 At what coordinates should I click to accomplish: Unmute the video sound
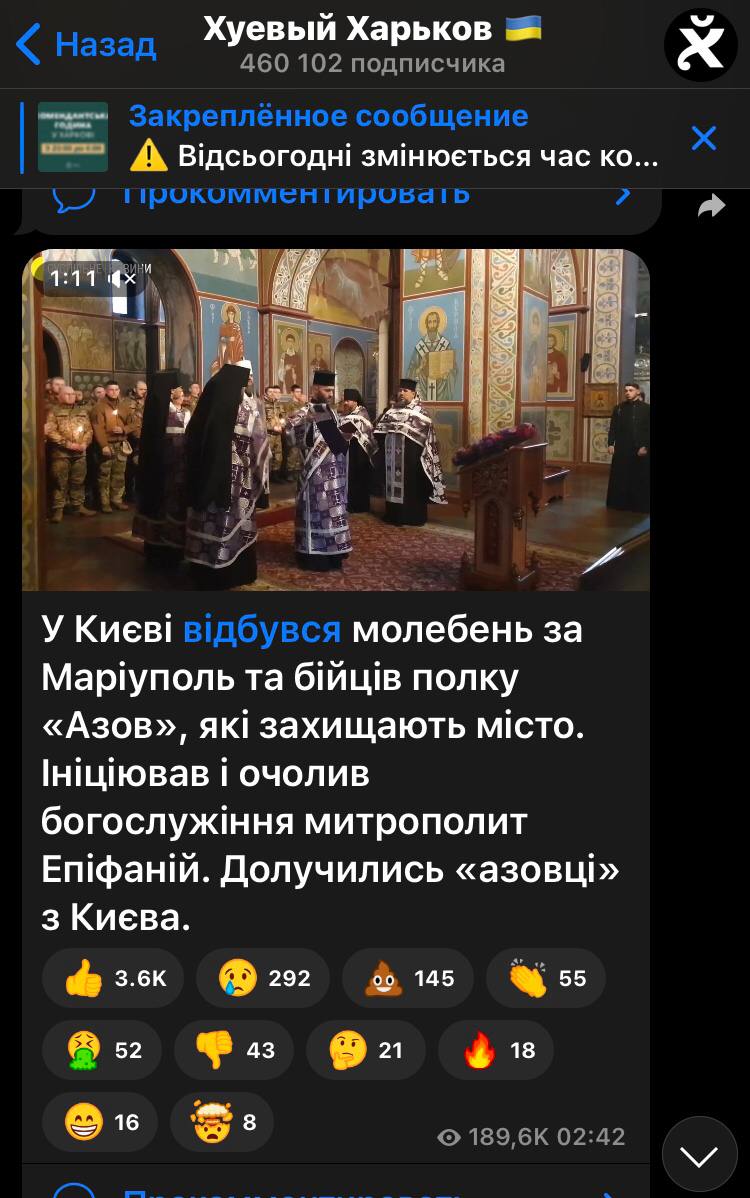pos(122,279)
